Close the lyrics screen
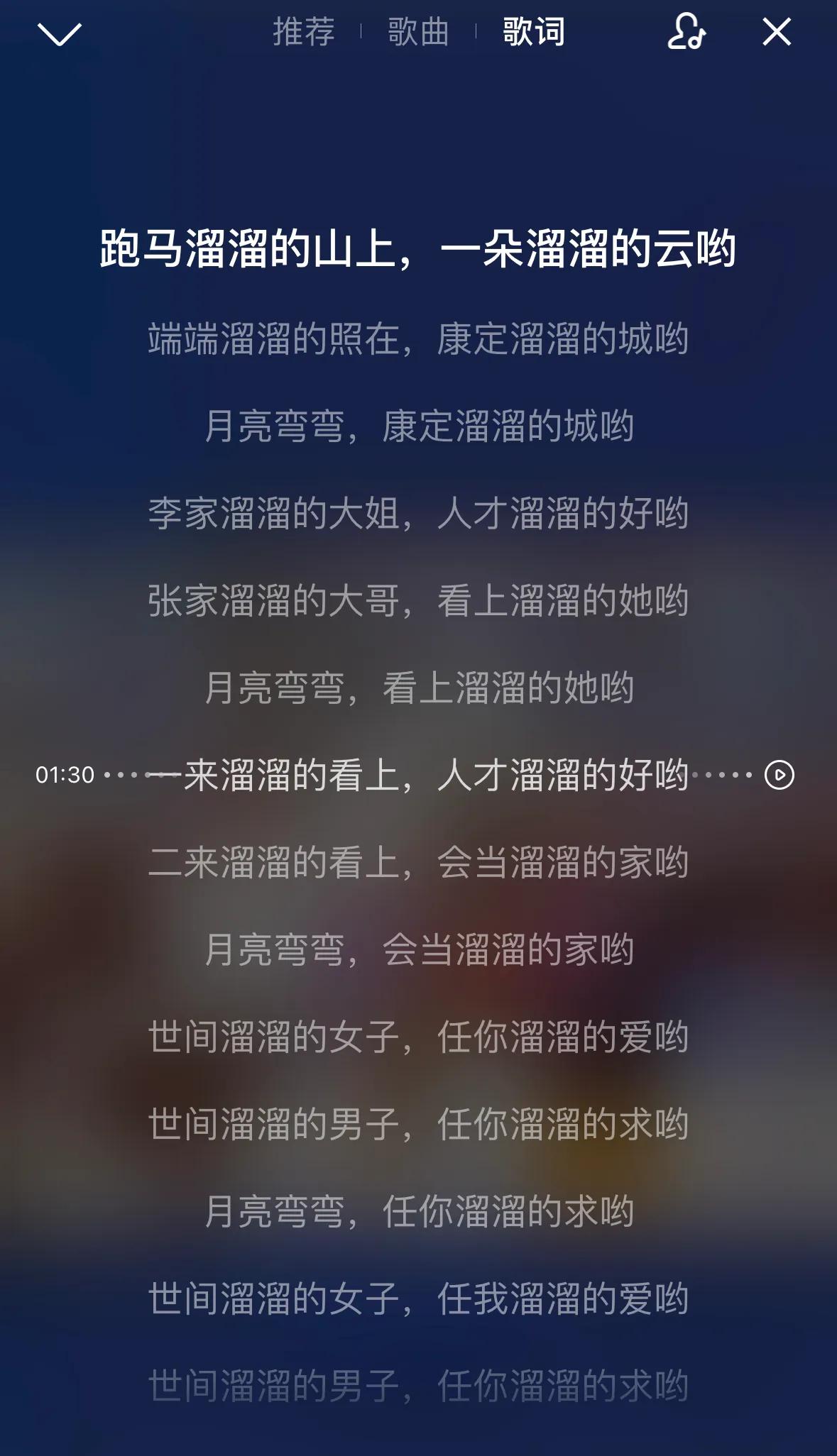 tap(776, 33)
